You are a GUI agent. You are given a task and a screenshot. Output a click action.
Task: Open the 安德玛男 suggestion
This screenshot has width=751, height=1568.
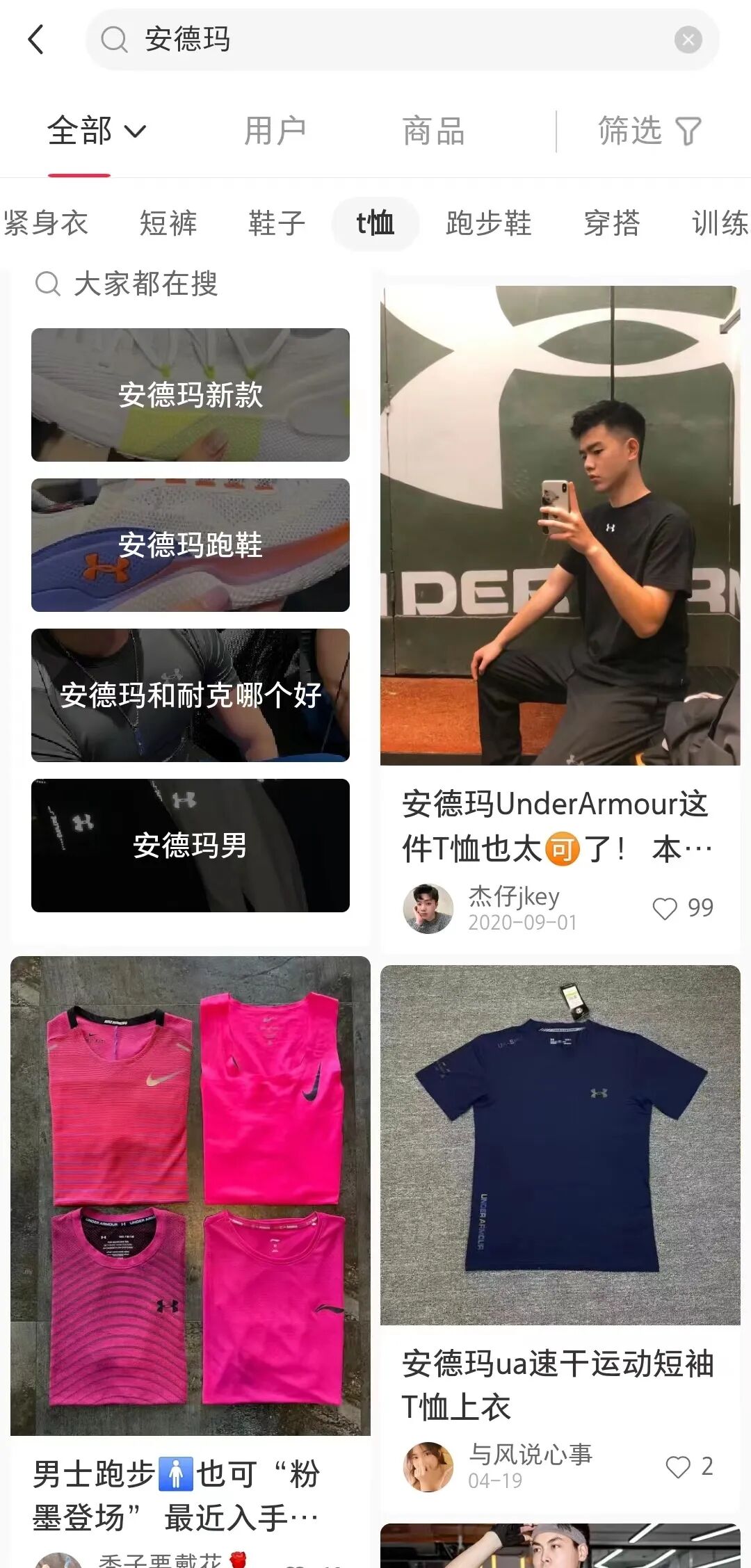click(191, 846)
